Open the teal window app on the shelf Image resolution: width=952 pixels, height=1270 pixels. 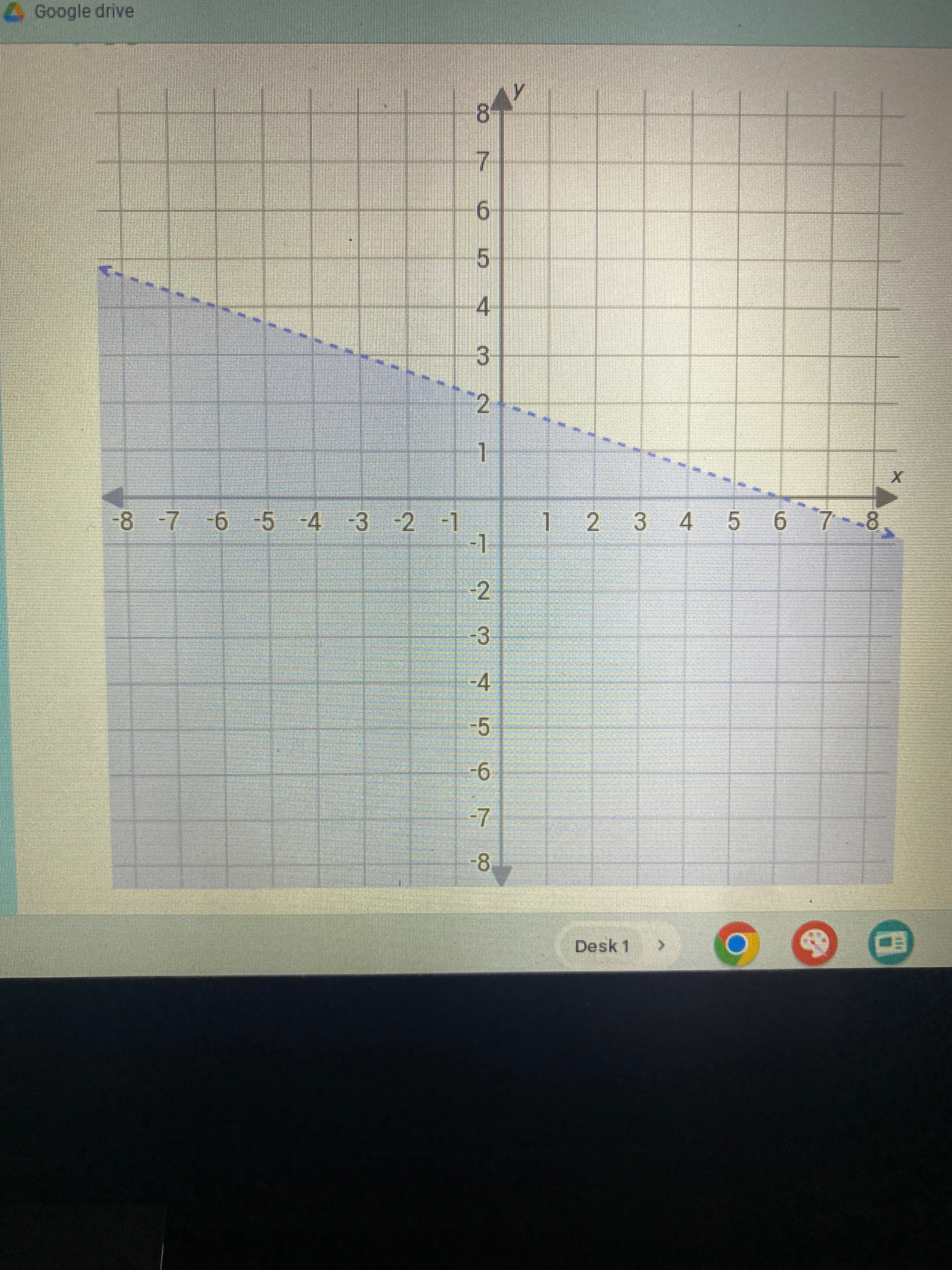(x=890, y=943)
